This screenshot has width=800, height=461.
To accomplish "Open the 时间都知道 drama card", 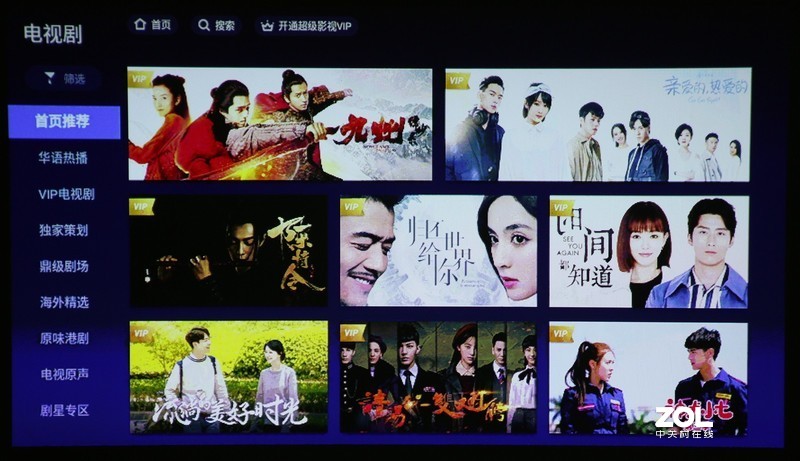I will pos(648,250).
